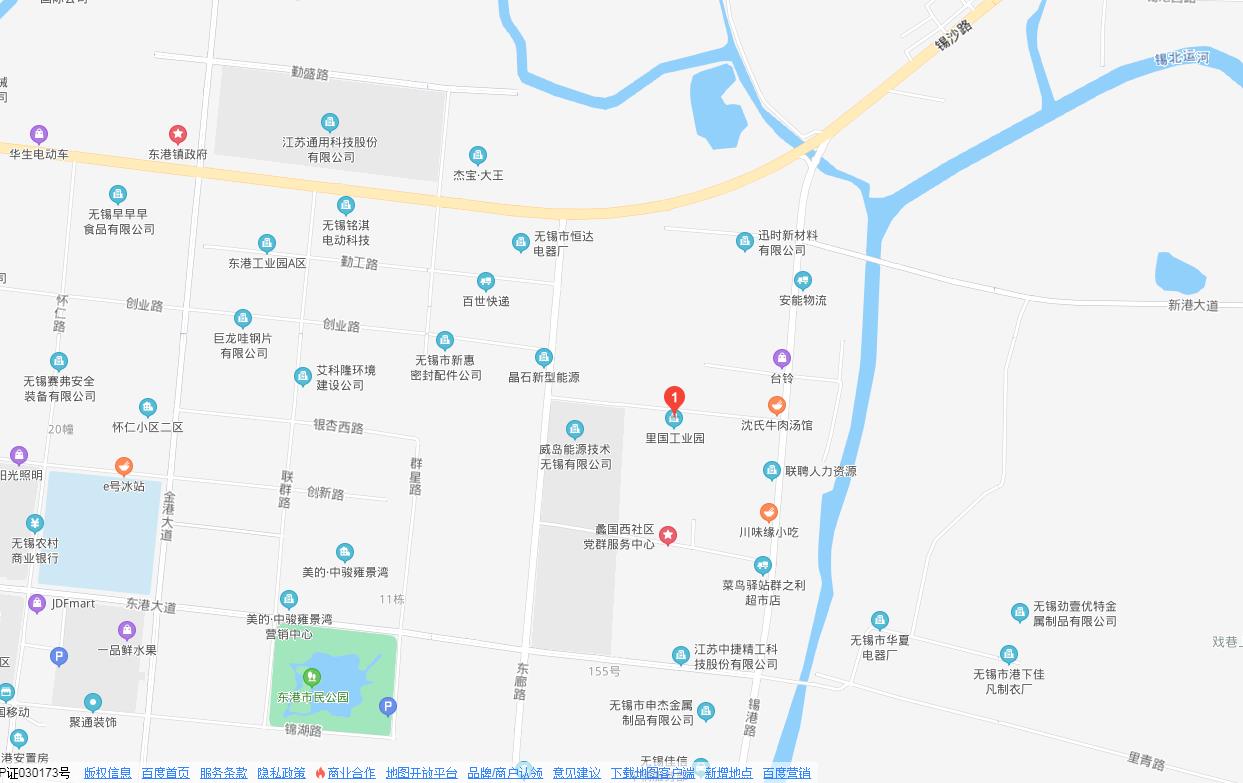Open the 品牌/商户认领 link
Image resolution: width=1243 pixels, height=783 pixels.
(505, 773)
